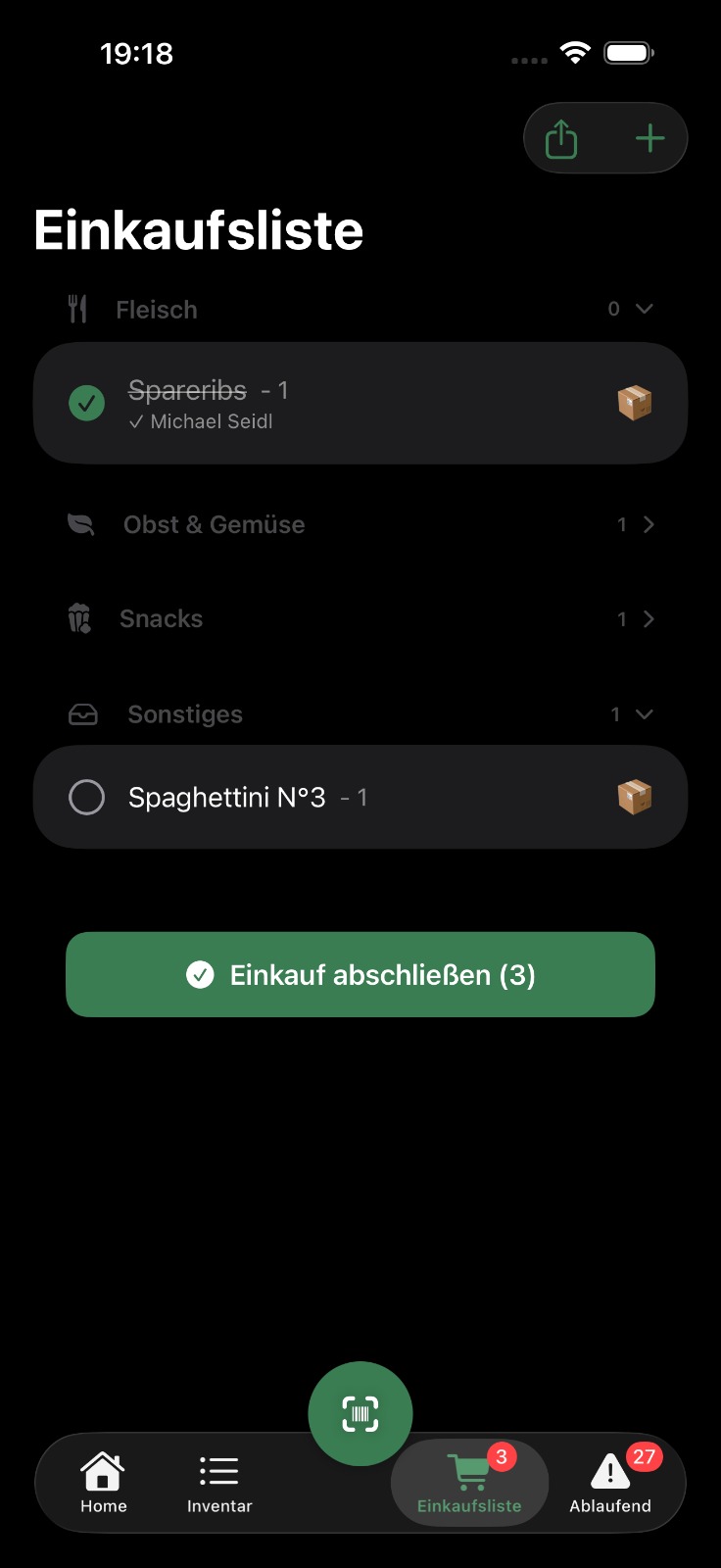Tap Michael Seidl's checkmark under Spareribs
The image size is (721, 1568).
[137, 421]
